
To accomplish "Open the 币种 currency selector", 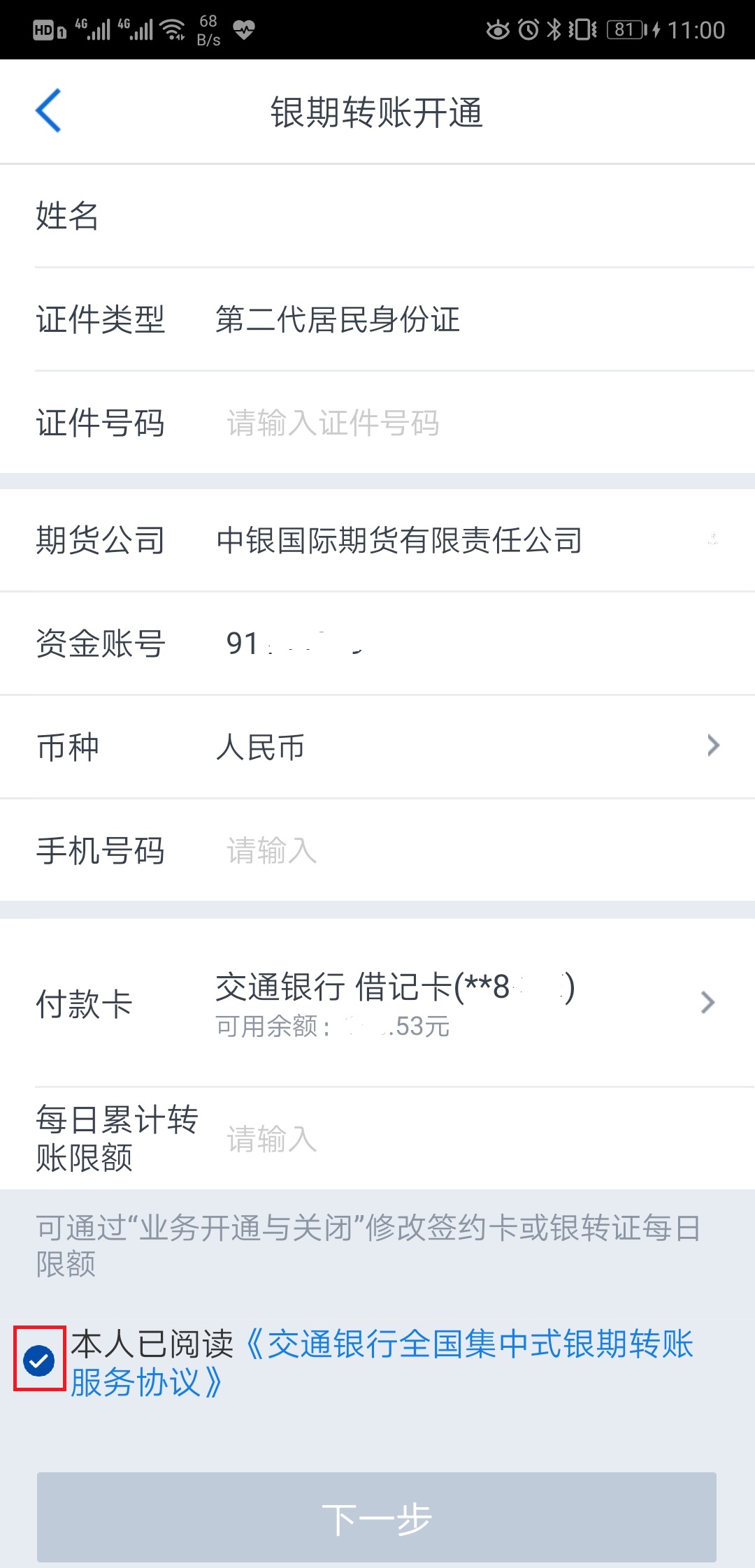I will click(461, 746).
